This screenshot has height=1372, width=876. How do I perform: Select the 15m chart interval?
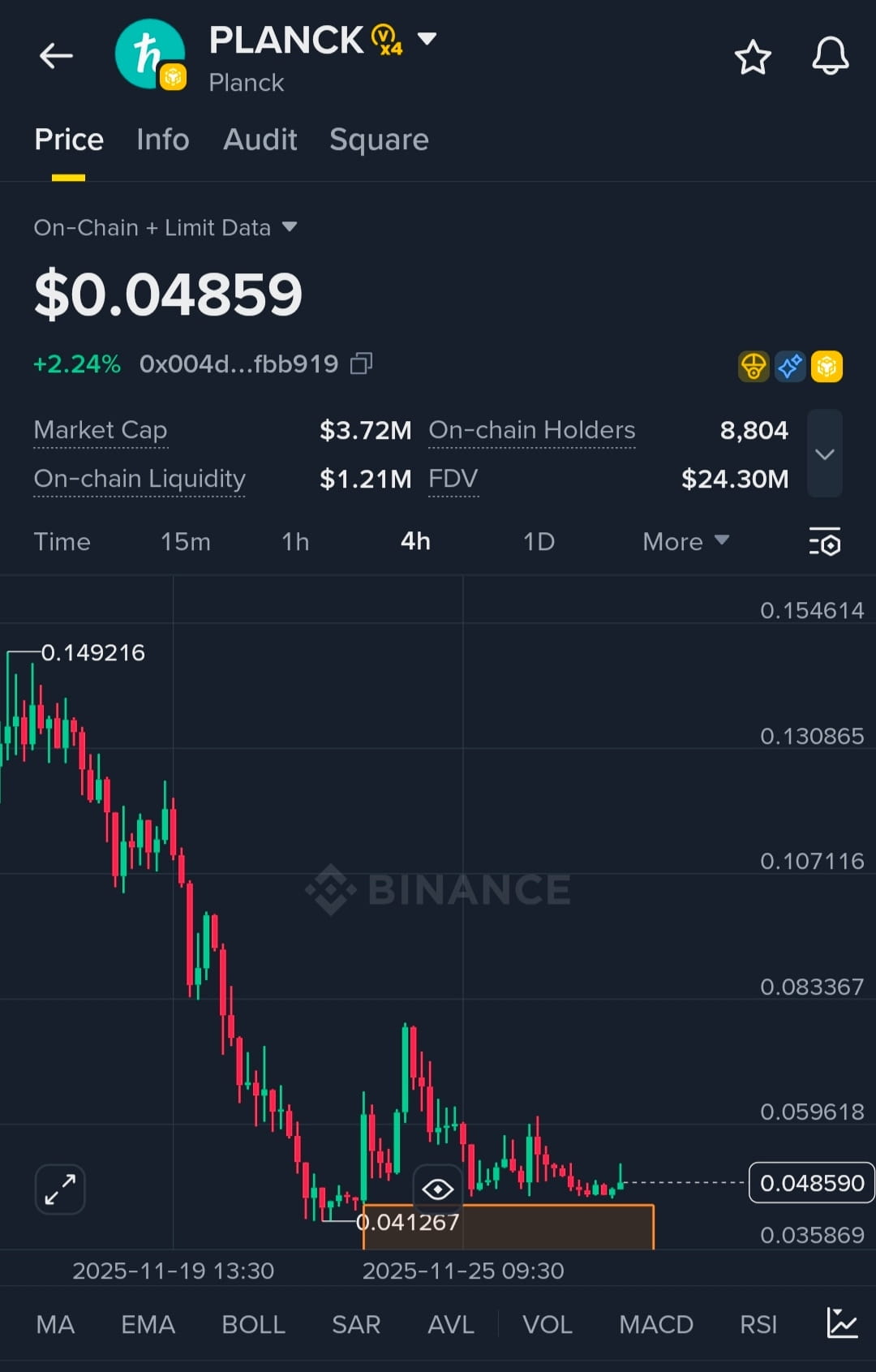tap(185, 541)
